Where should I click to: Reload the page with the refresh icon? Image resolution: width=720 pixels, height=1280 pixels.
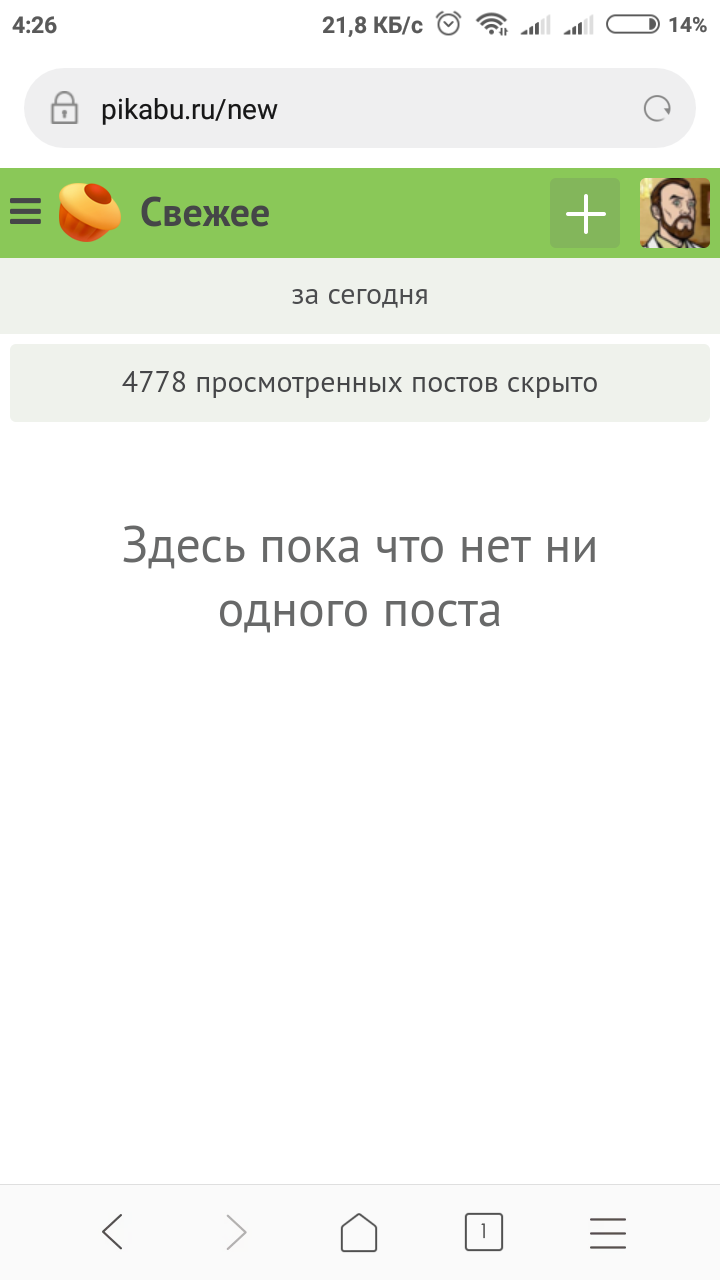point(657,109)
